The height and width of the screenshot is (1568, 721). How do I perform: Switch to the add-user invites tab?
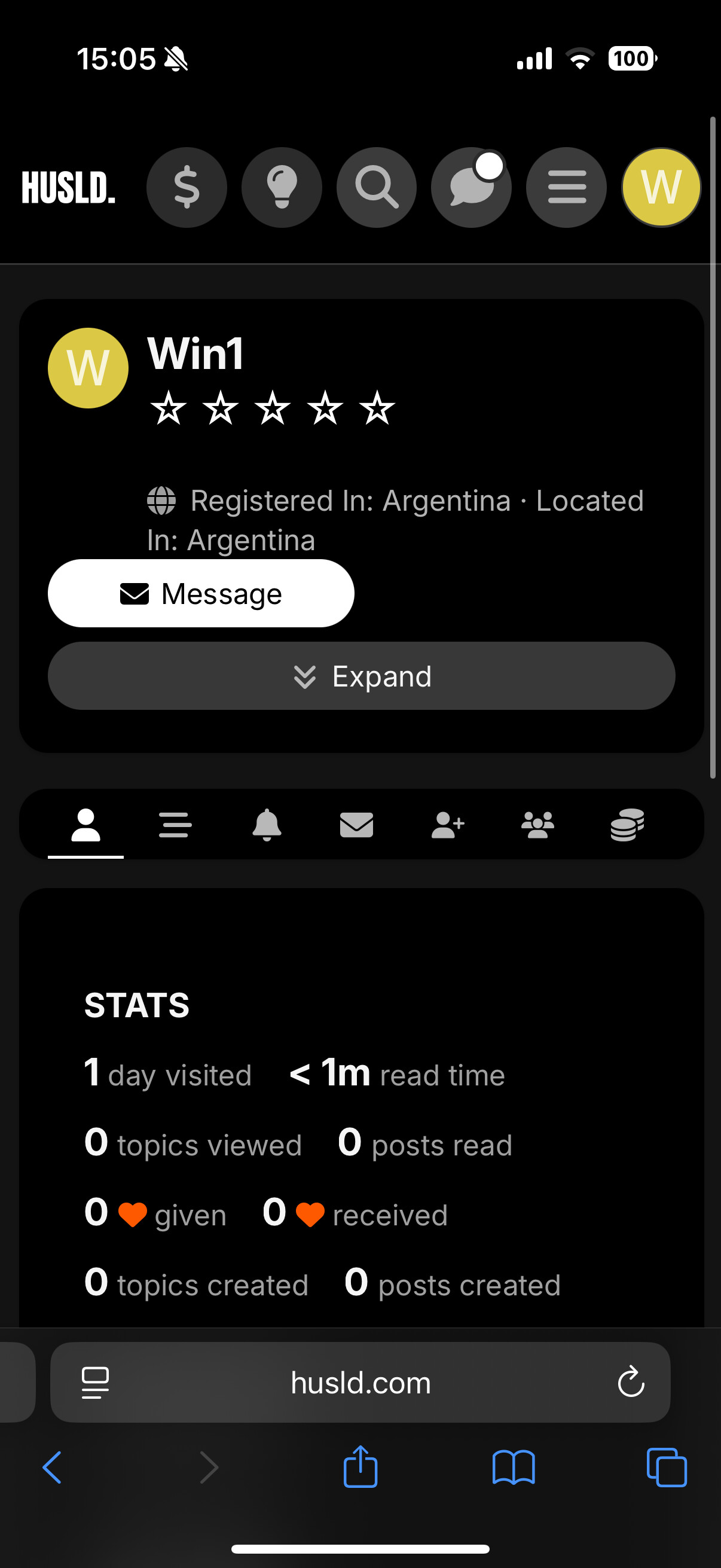click(x=448, y=825)
